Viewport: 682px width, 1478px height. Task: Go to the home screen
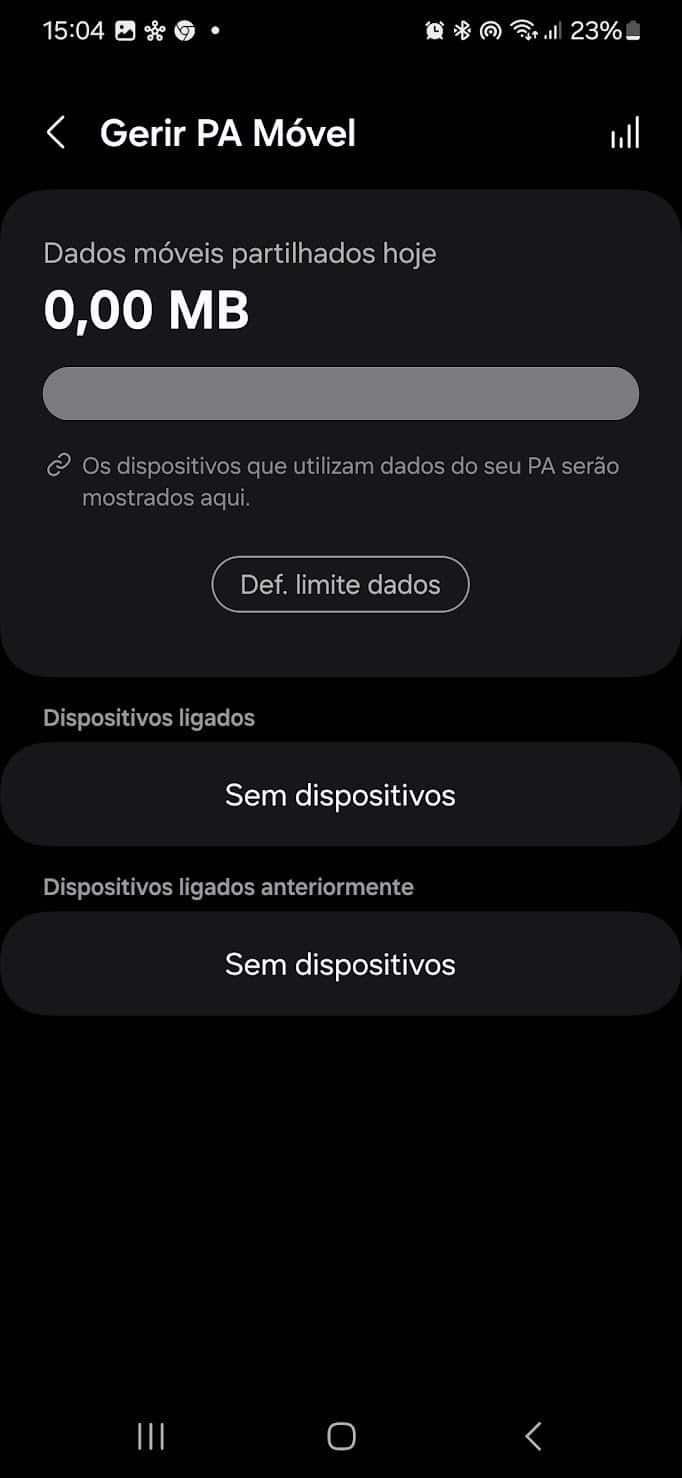point(341,1436)
